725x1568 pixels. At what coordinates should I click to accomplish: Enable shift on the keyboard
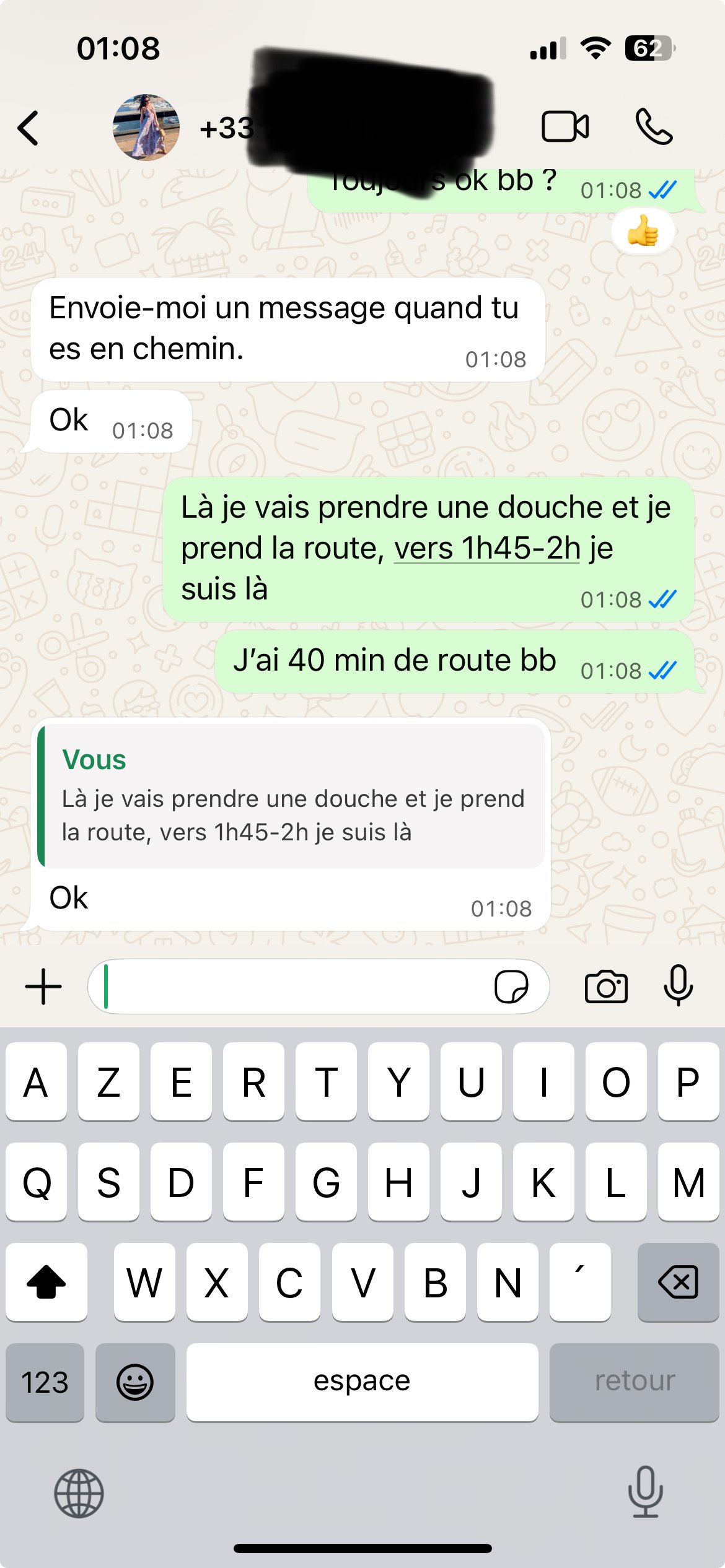coord(46,1282)
